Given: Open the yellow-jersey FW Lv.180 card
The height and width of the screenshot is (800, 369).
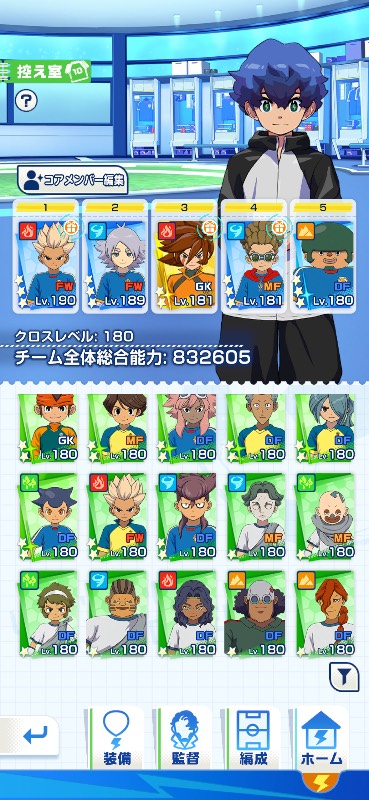Looking at the screenshot, I should [x=117, y=516].
